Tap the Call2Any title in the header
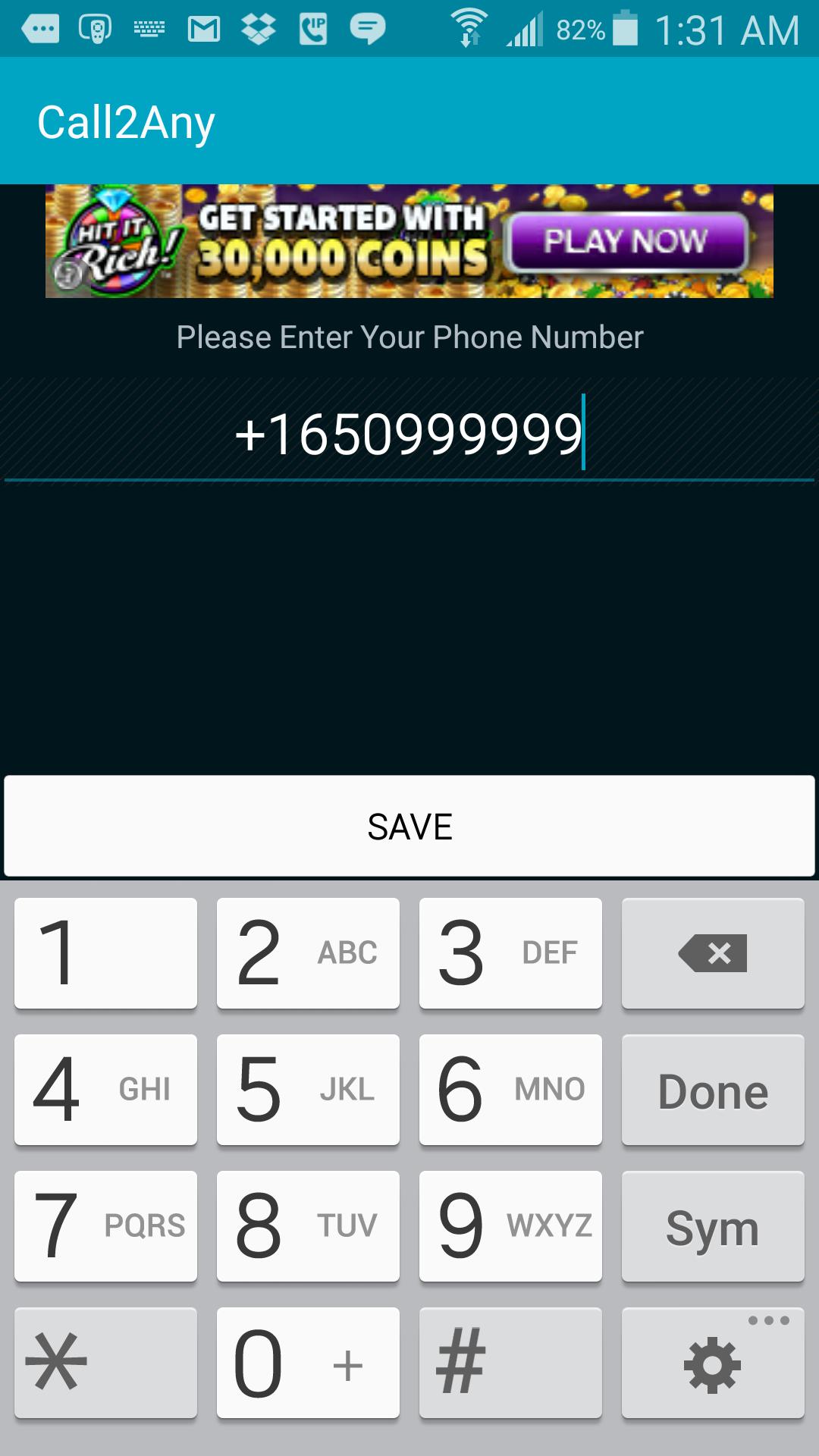Viewport: 819px width, 1456px height. [126, 121]
